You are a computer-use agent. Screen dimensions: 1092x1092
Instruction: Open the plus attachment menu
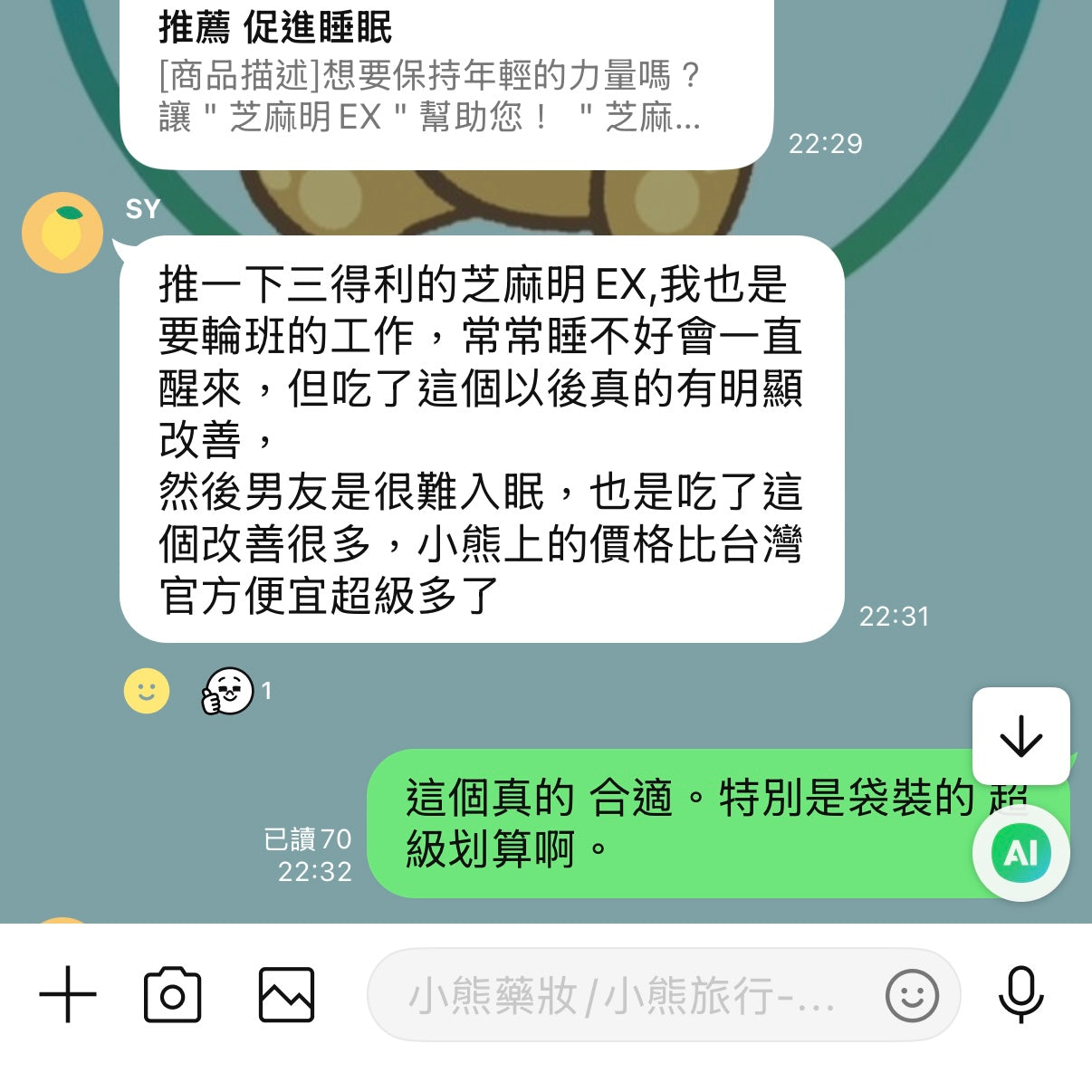68,994
